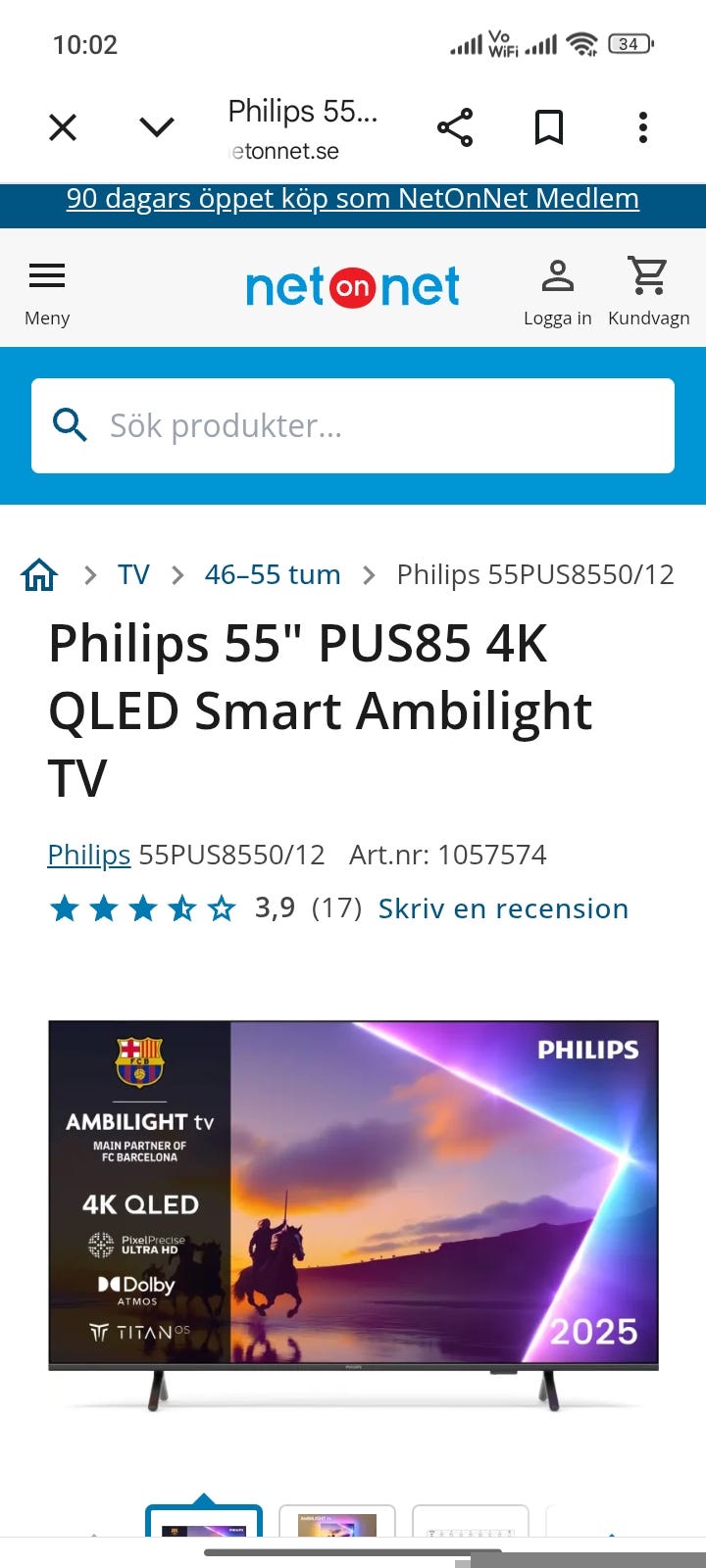Viewport: 706px width, 1568px height.
Task: Tap the Sök produkter search field
Action: (x=353, y=426)
